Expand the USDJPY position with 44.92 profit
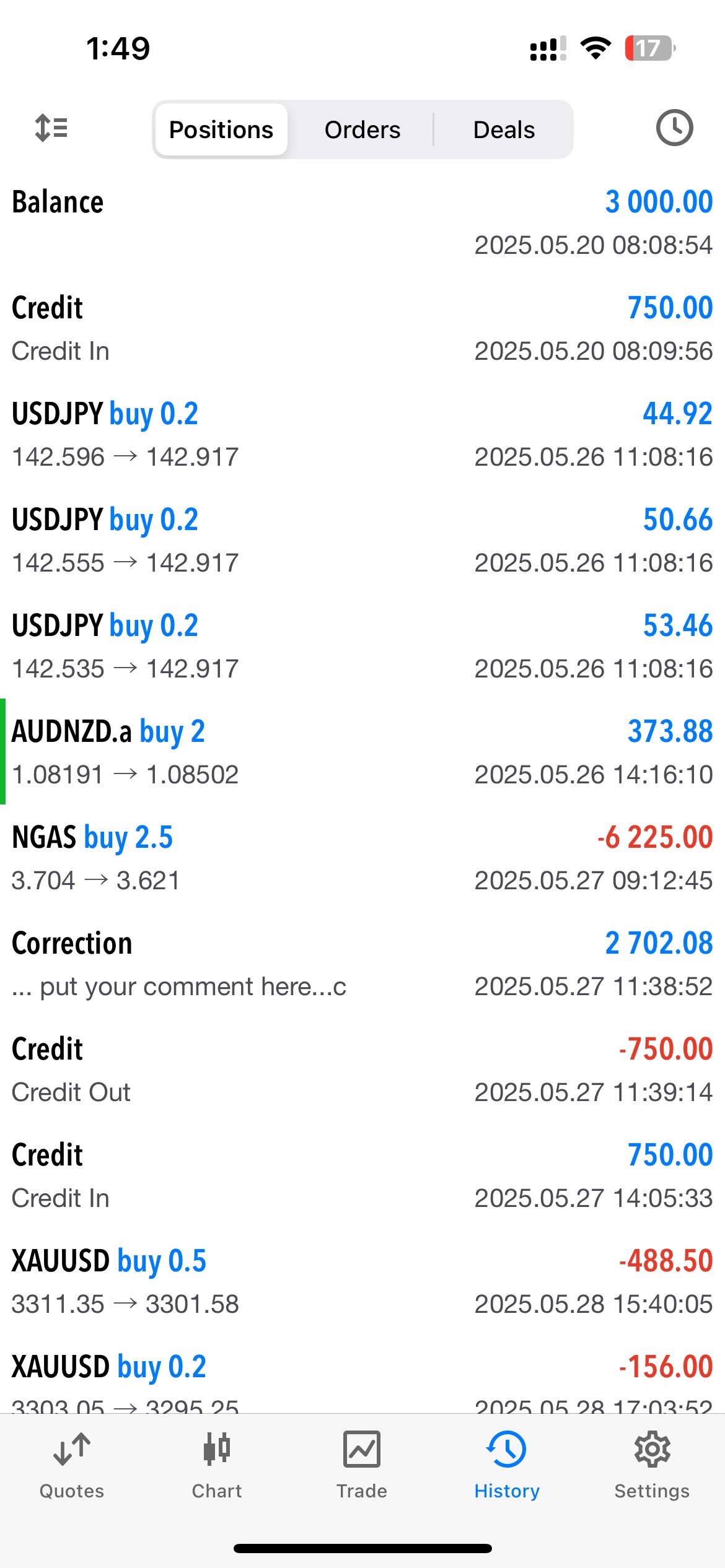Screen dimensions: 725x1568 pos(362,434)
